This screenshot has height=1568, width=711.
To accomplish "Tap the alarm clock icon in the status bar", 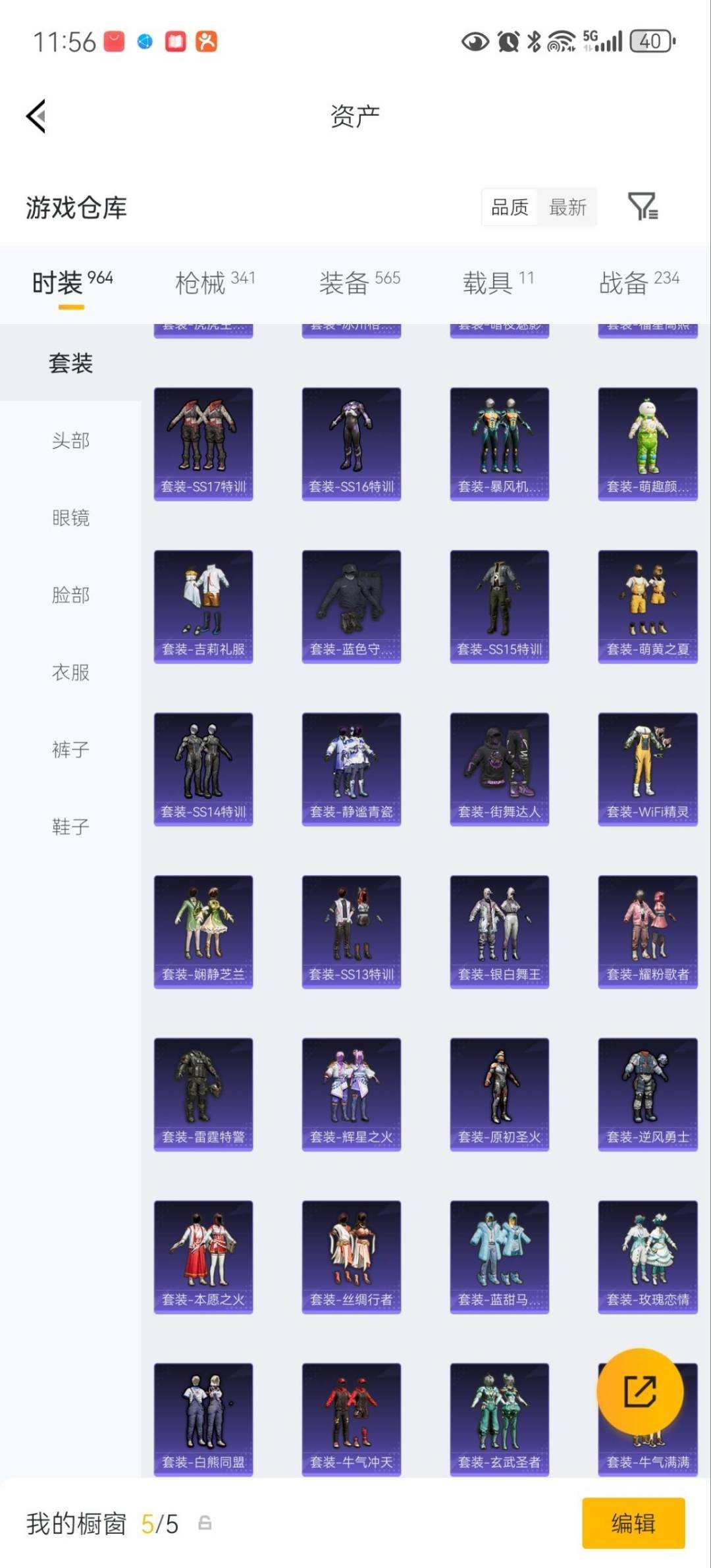I will coord(508,43).
